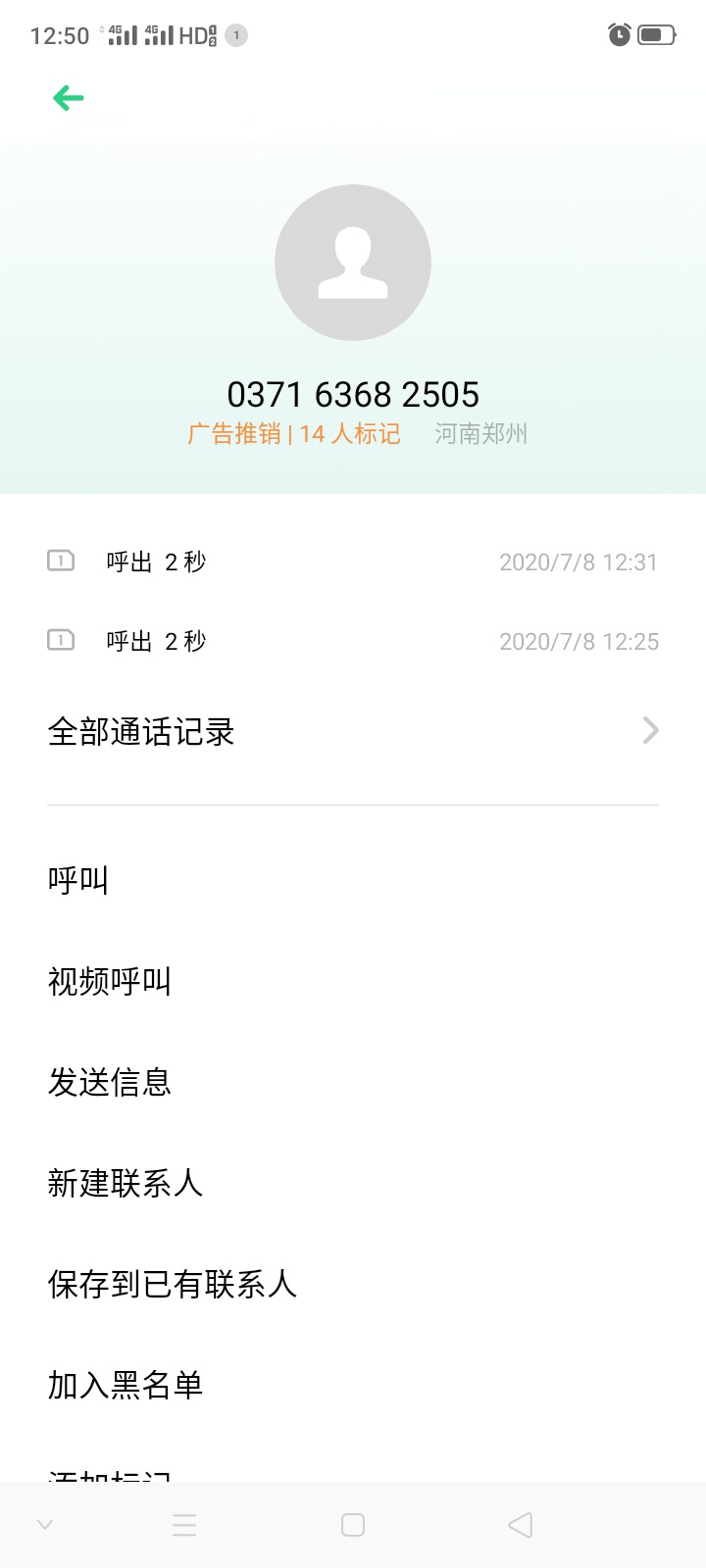
Task: Tap the contact avatar placeholder
Action: point(353,263)
